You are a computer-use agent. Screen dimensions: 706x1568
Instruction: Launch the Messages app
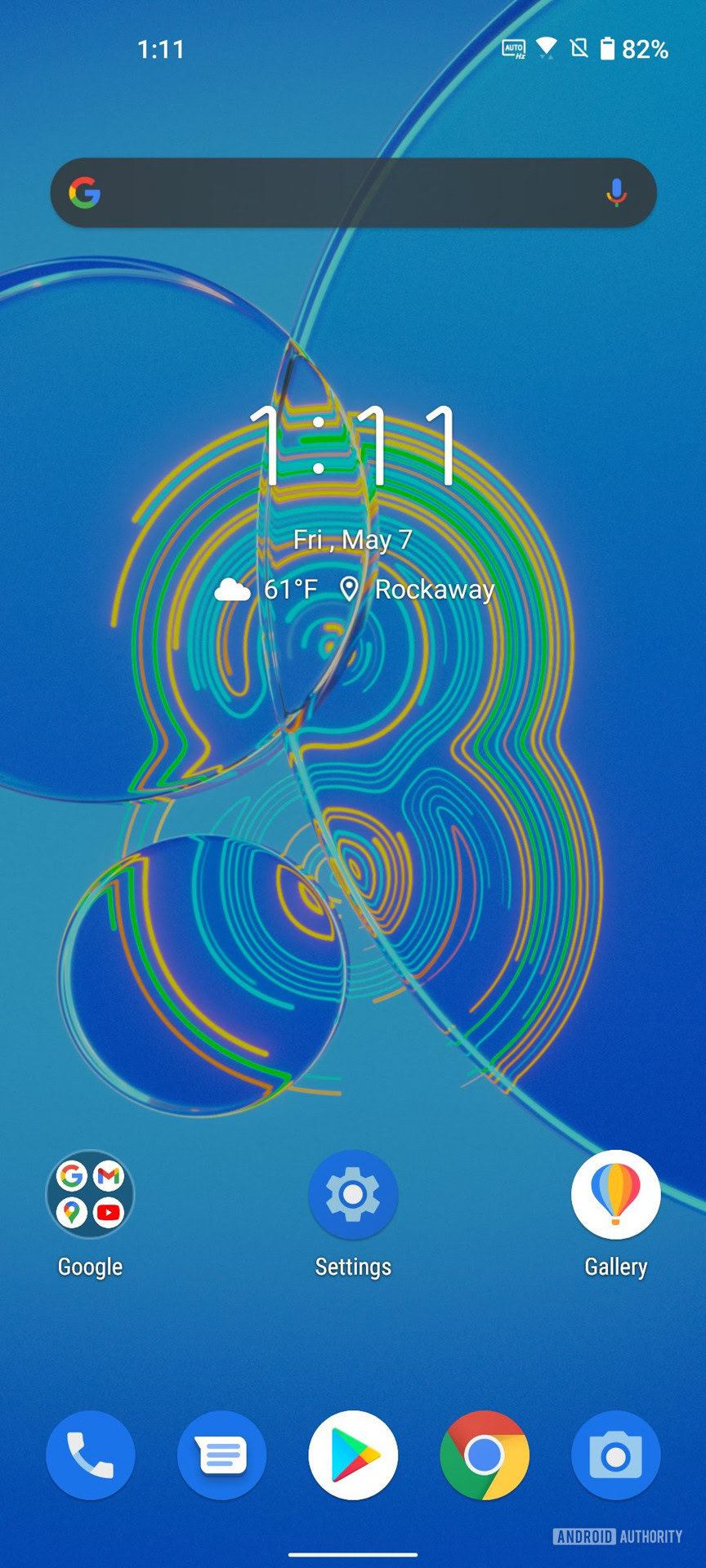[x=221, y=1455]
